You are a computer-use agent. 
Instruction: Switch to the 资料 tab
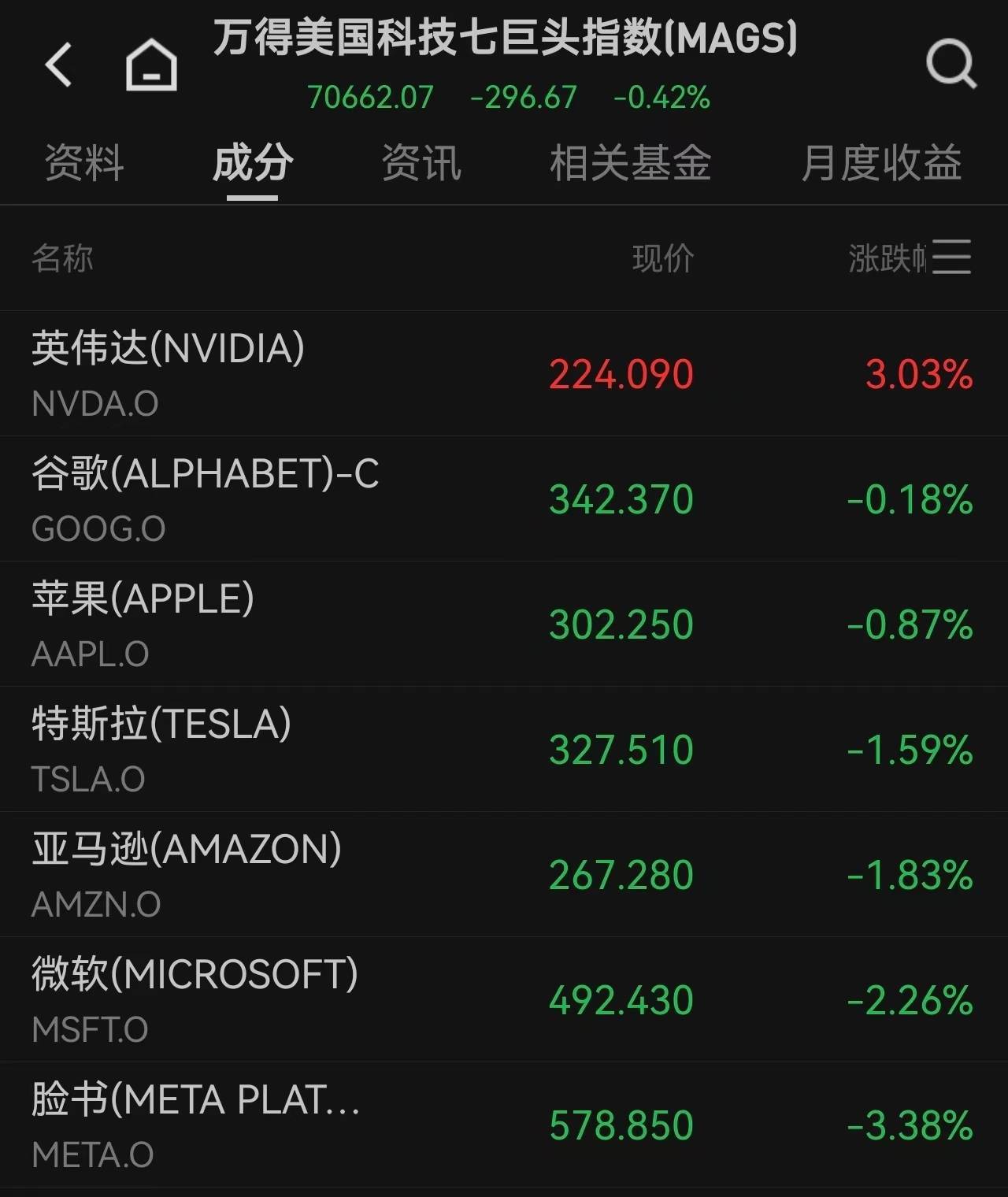point(84,163)
